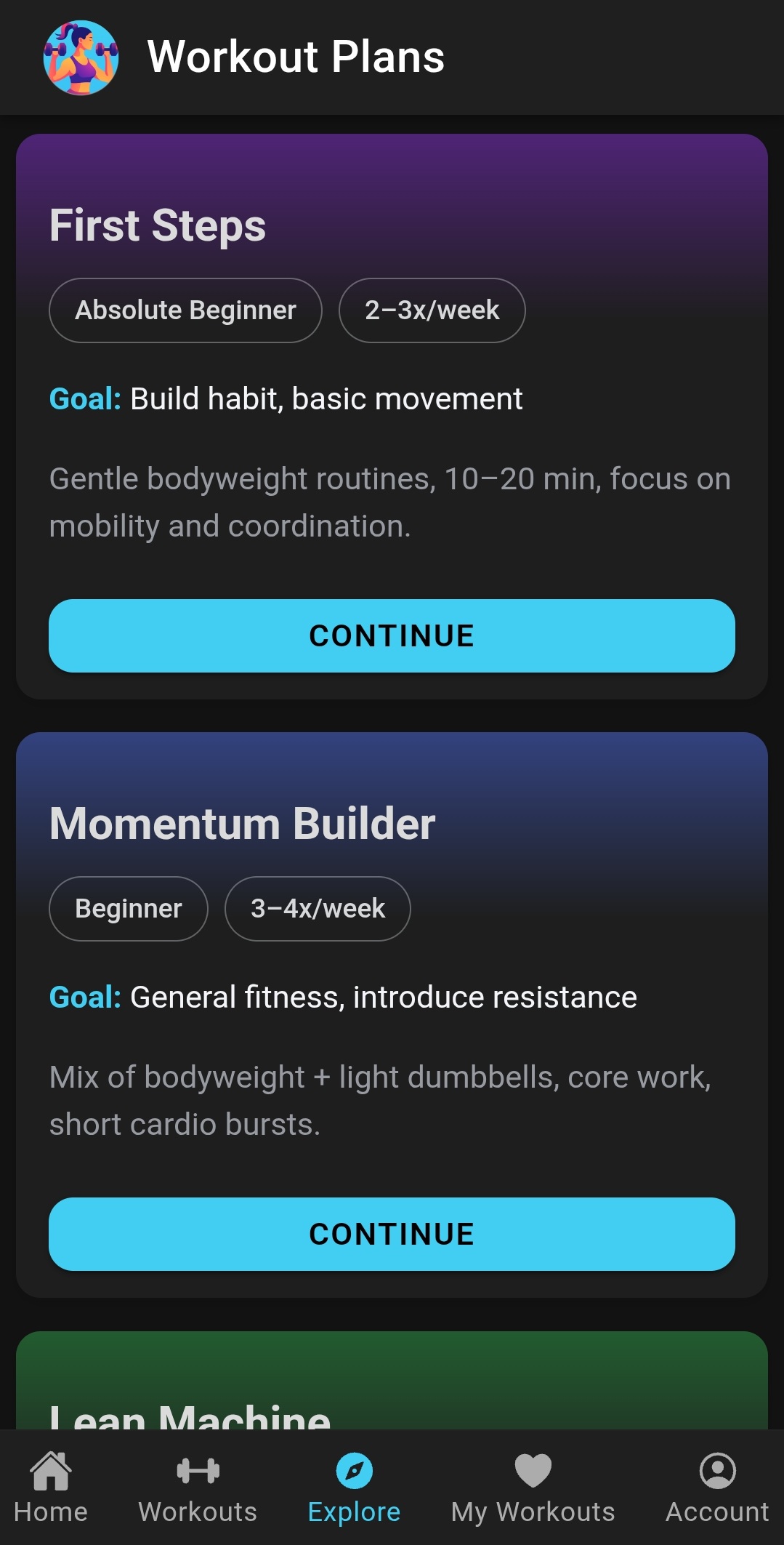
Task: Switch to the Workouts tab
Action: [198, 1487]
